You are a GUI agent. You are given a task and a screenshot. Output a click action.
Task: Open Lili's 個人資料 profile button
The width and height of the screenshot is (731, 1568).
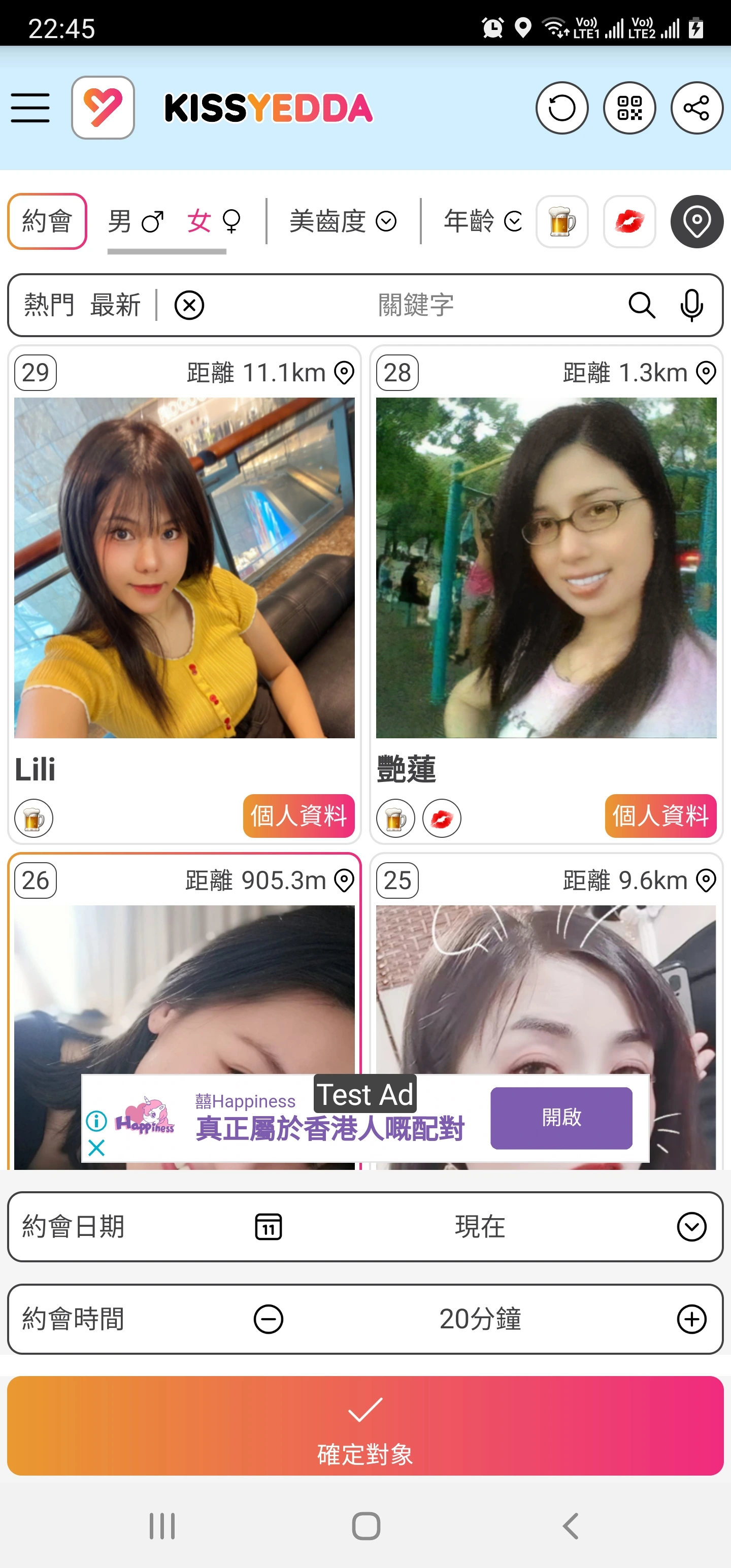pyautogui.click(x=300, y=817)
